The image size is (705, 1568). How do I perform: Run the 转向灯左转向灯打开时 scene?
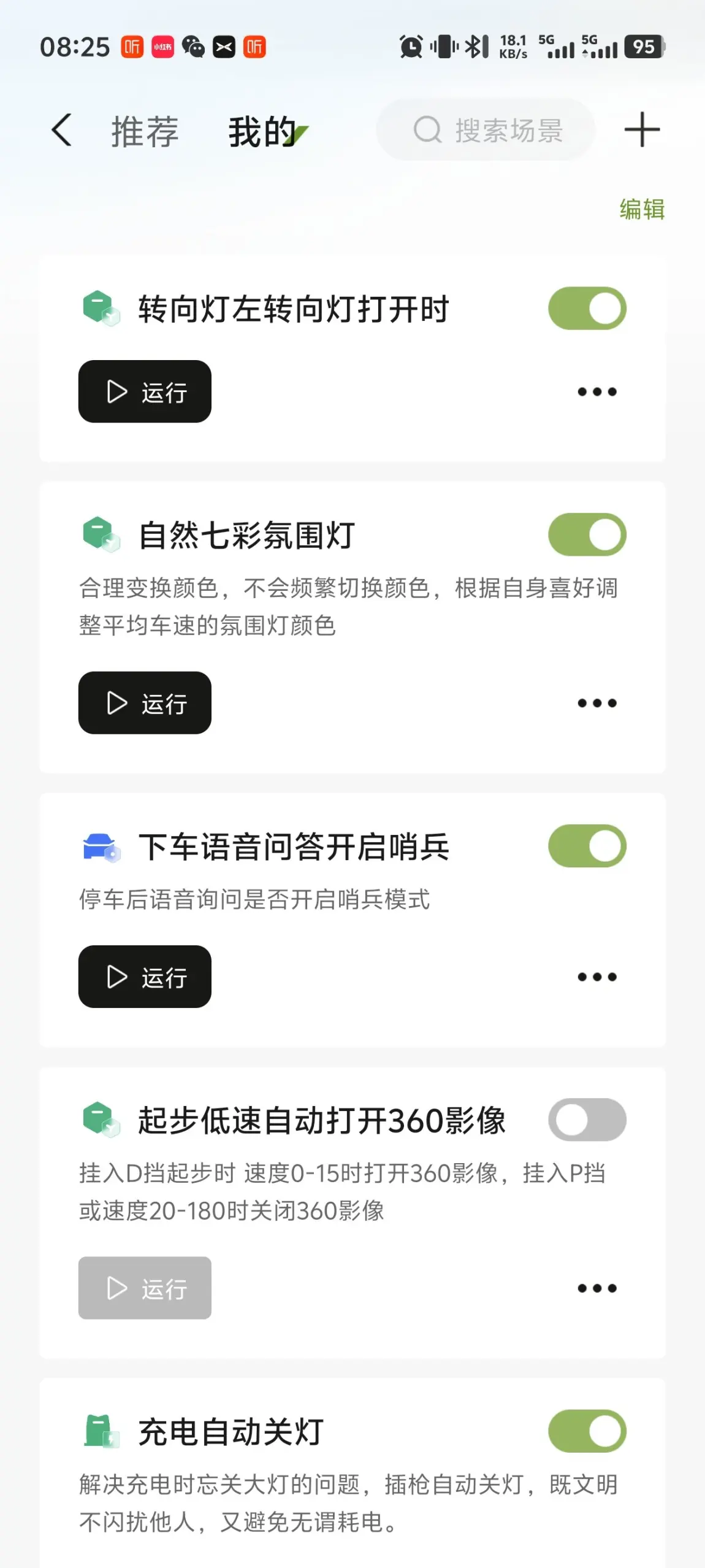[145, 391]
